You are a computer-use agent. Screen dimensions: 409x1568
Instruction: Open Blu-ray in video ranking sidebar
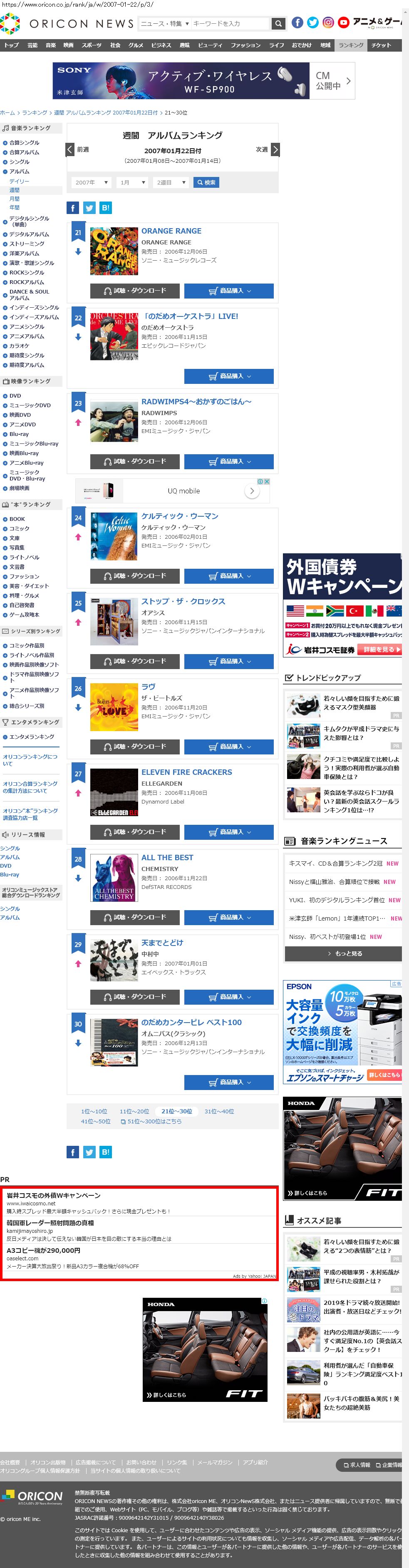pos(19,434)
